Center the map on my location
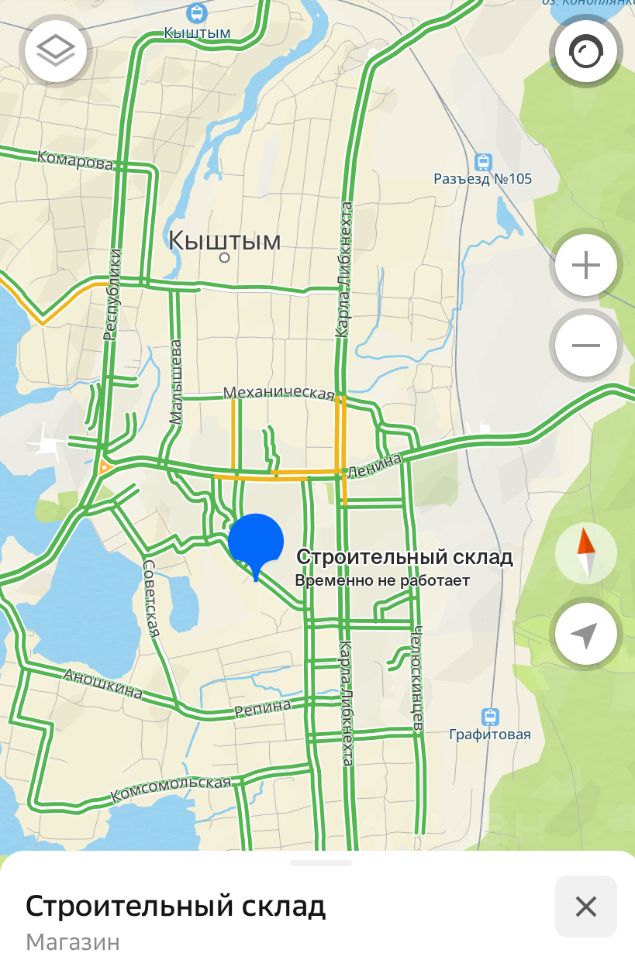This screenshot has width=635, height=960. (585, 634)
